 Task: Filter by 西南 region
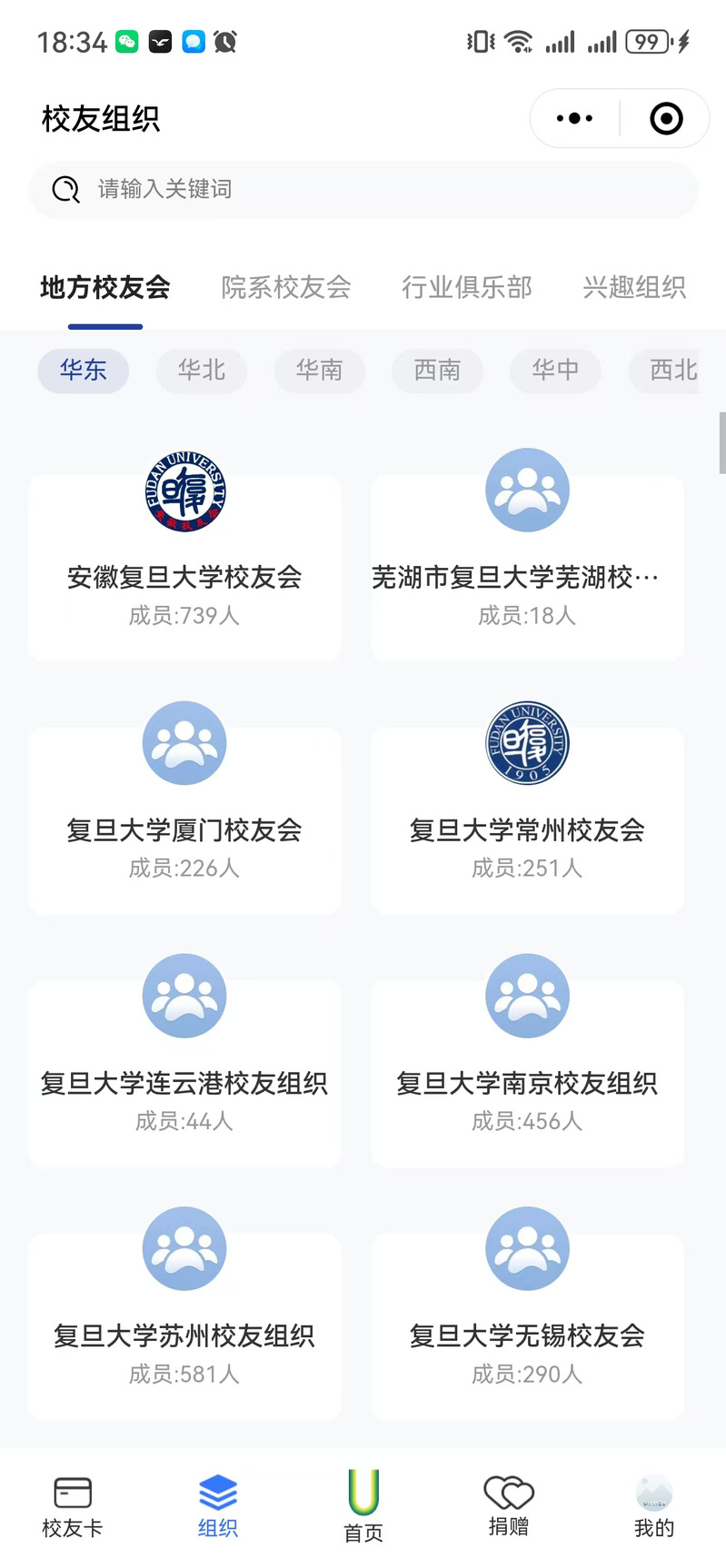tap(437, 371)
